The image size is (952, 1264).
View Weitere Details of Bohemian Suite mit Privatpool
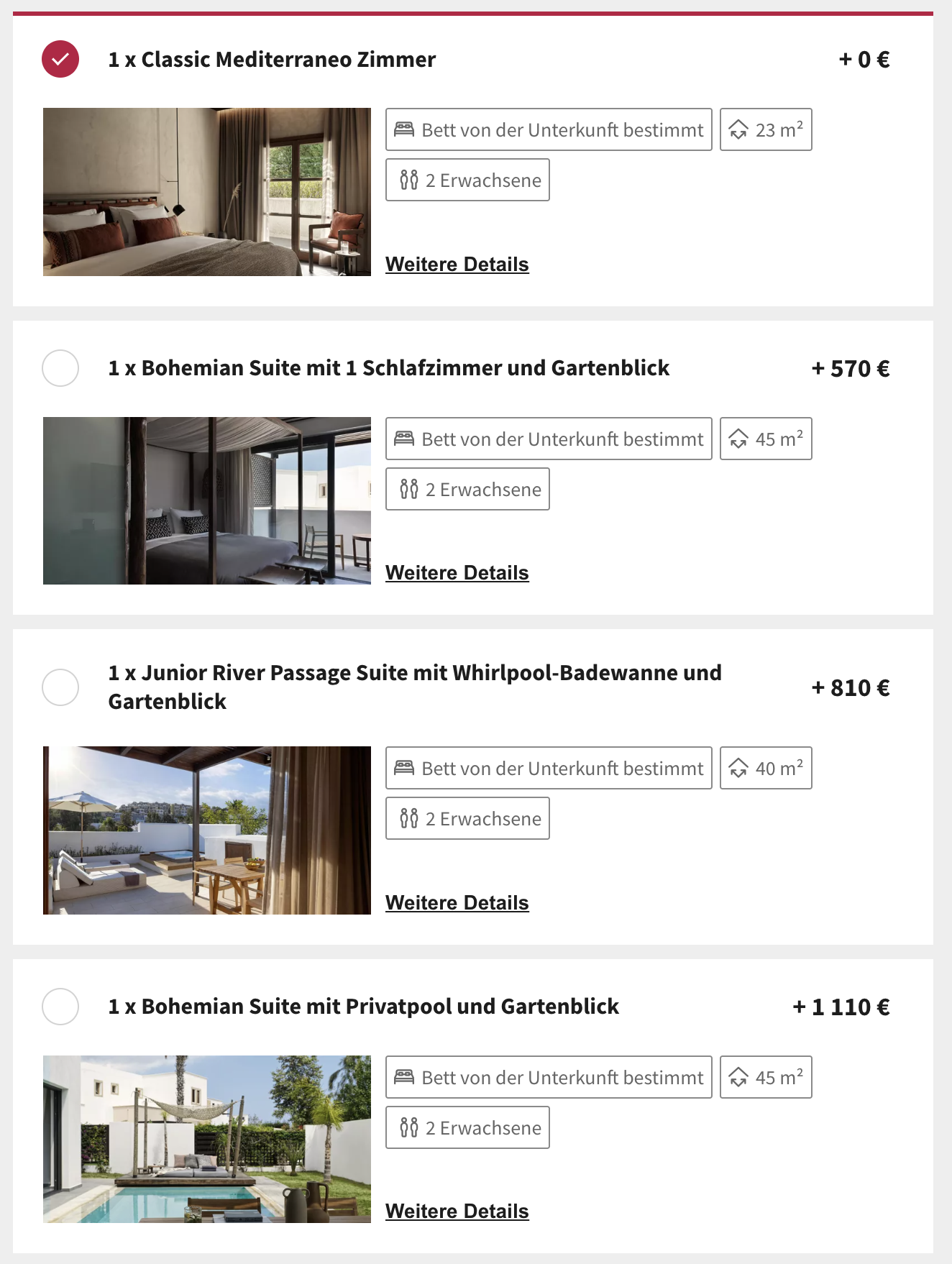pos(457,1212)
